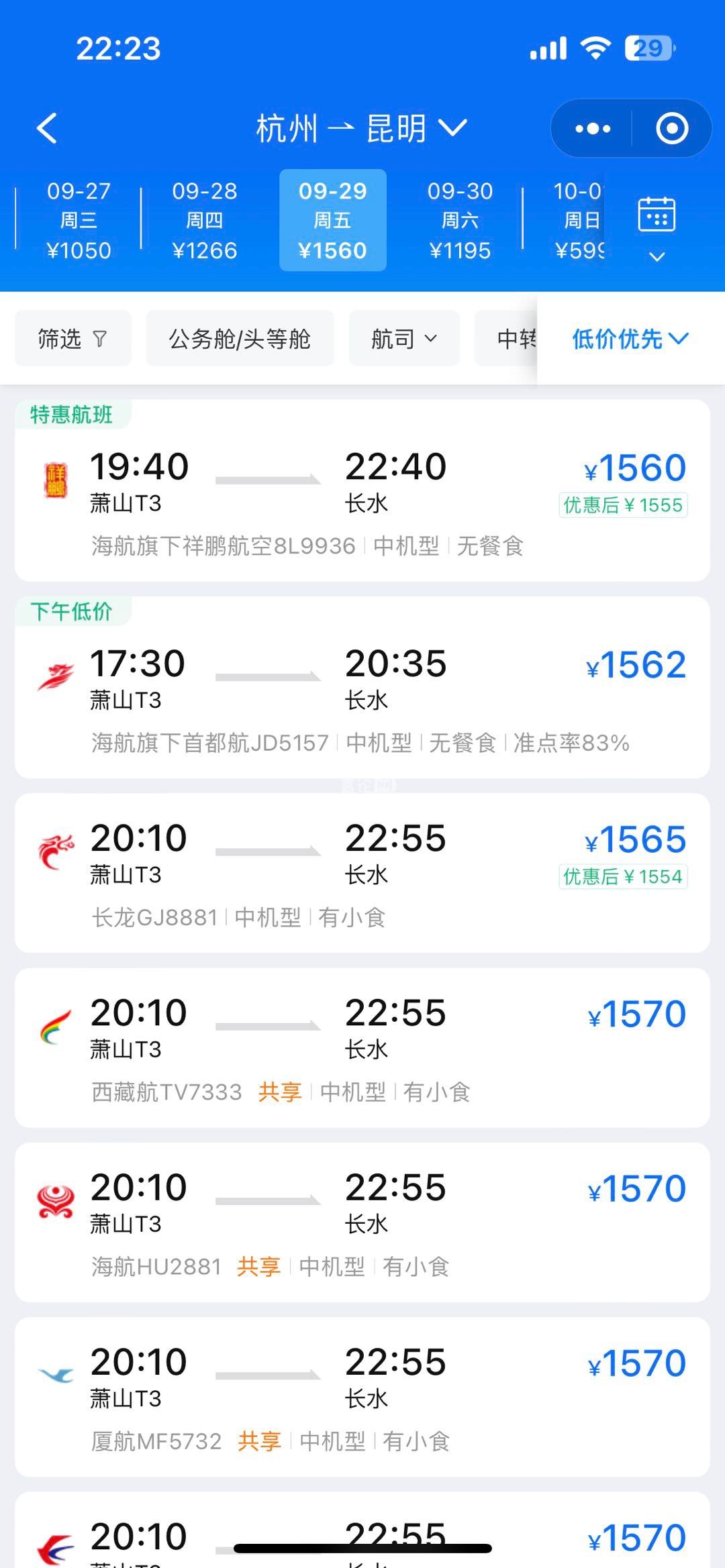Image resolution: width=725 pixels, height=1568 pixels.
Task: Select the 09-27 周三 date tab
Action: pyautogui.click(x=79, y=220)
